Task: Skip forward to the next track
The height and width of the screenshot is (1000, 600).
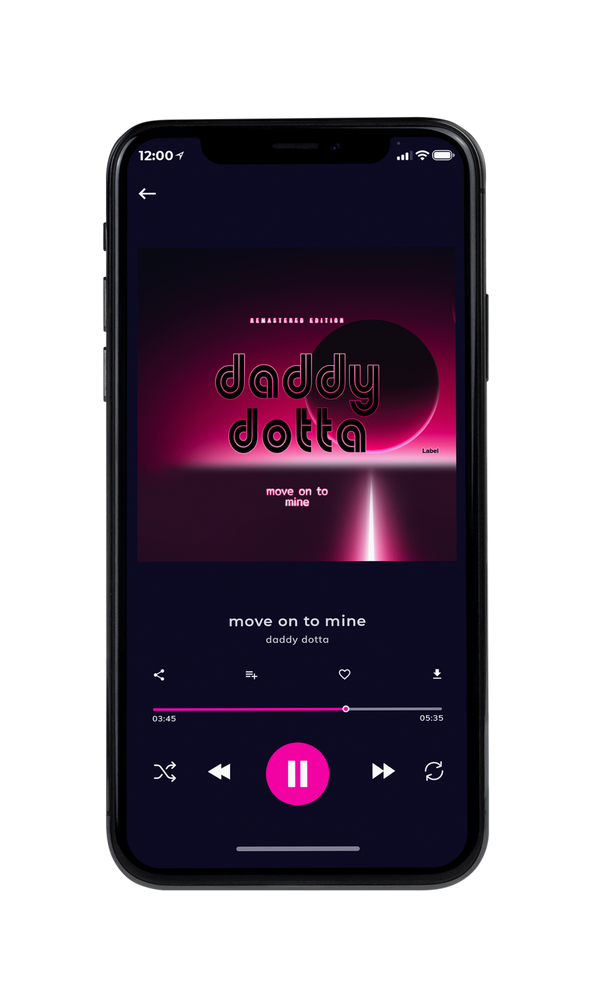Action: 383,771
